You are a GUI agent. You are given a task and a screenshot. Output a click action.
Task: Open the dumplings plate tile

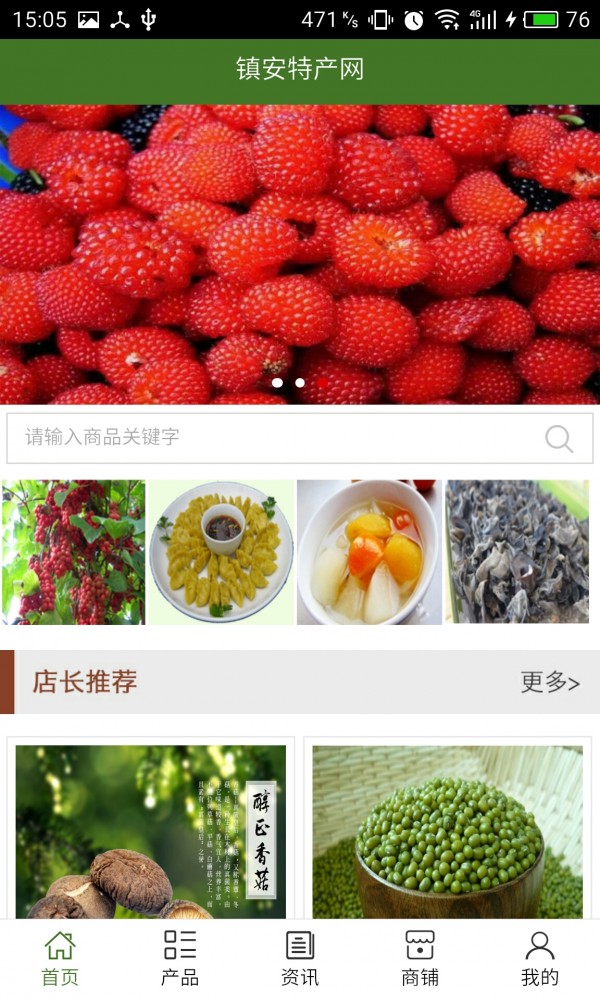tap(222, 552)
